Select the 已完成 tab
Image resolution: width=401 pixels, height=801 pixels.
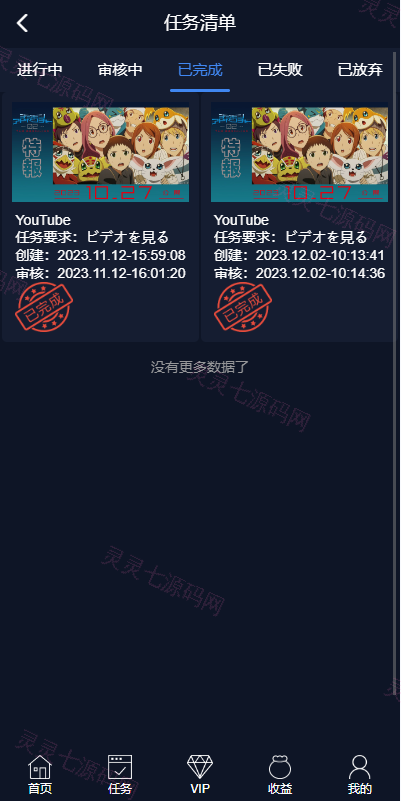point(200,69)
